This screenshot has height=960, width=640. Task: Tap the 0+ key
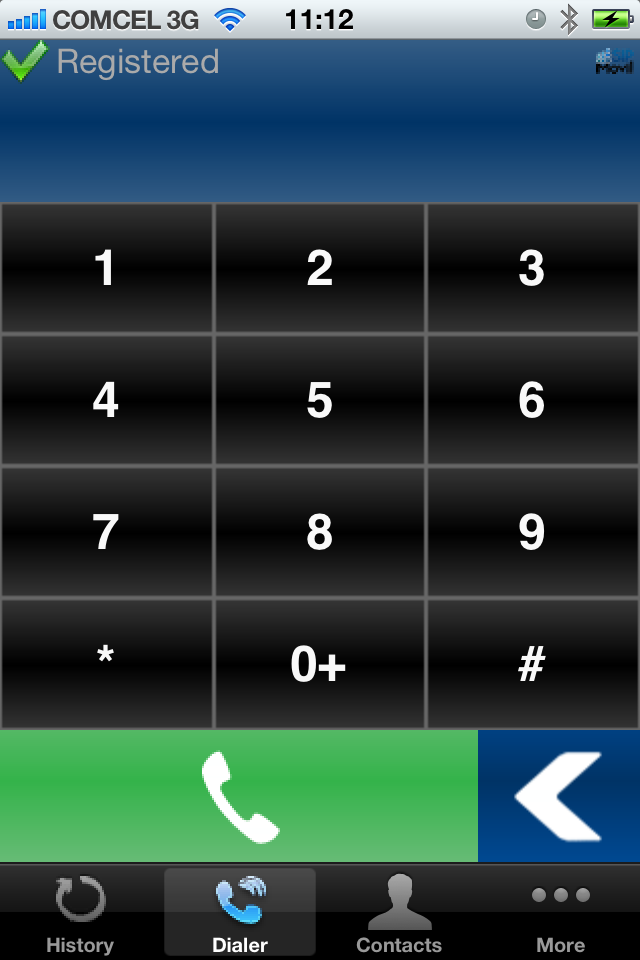point(319,663)
